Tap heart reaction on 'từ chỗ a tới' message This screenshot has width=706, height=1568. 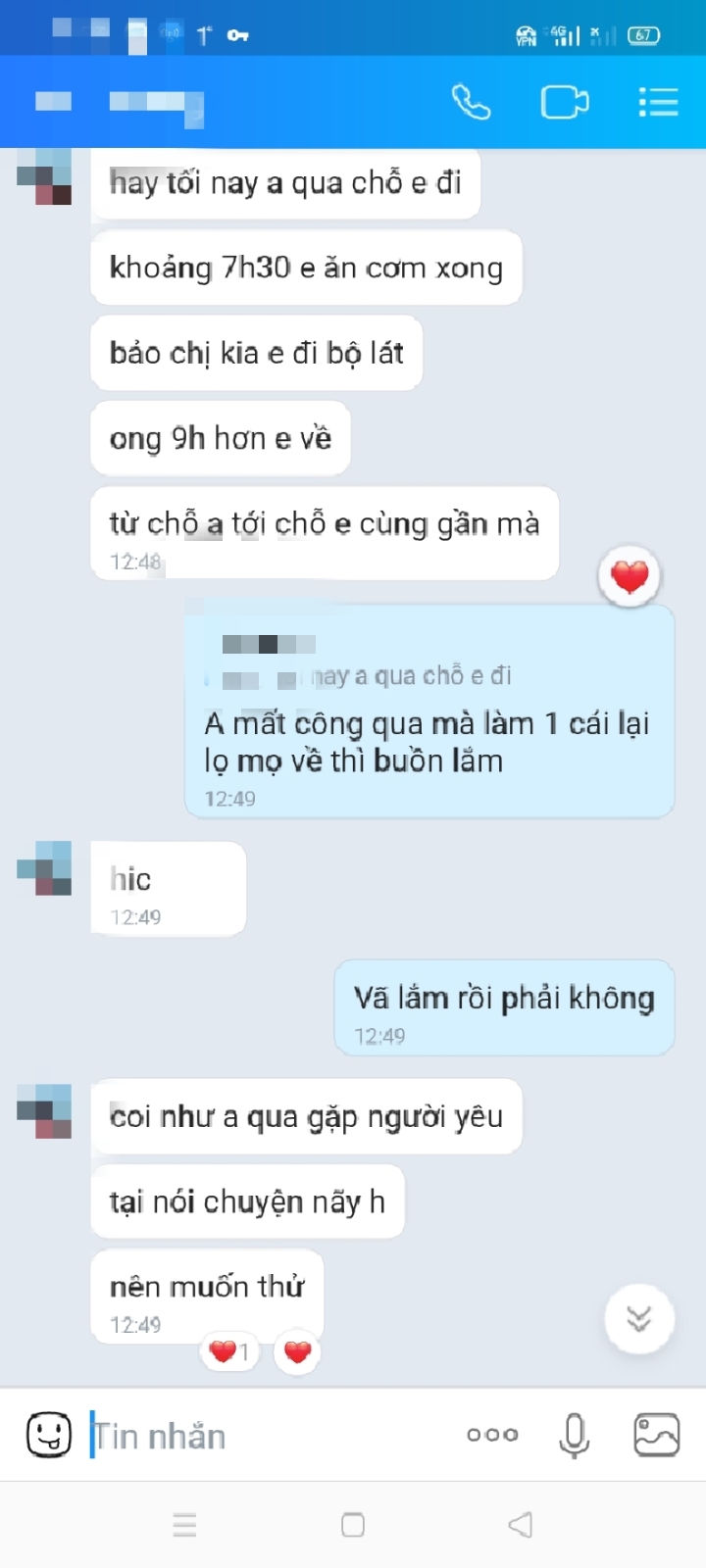tap(630, 577)
